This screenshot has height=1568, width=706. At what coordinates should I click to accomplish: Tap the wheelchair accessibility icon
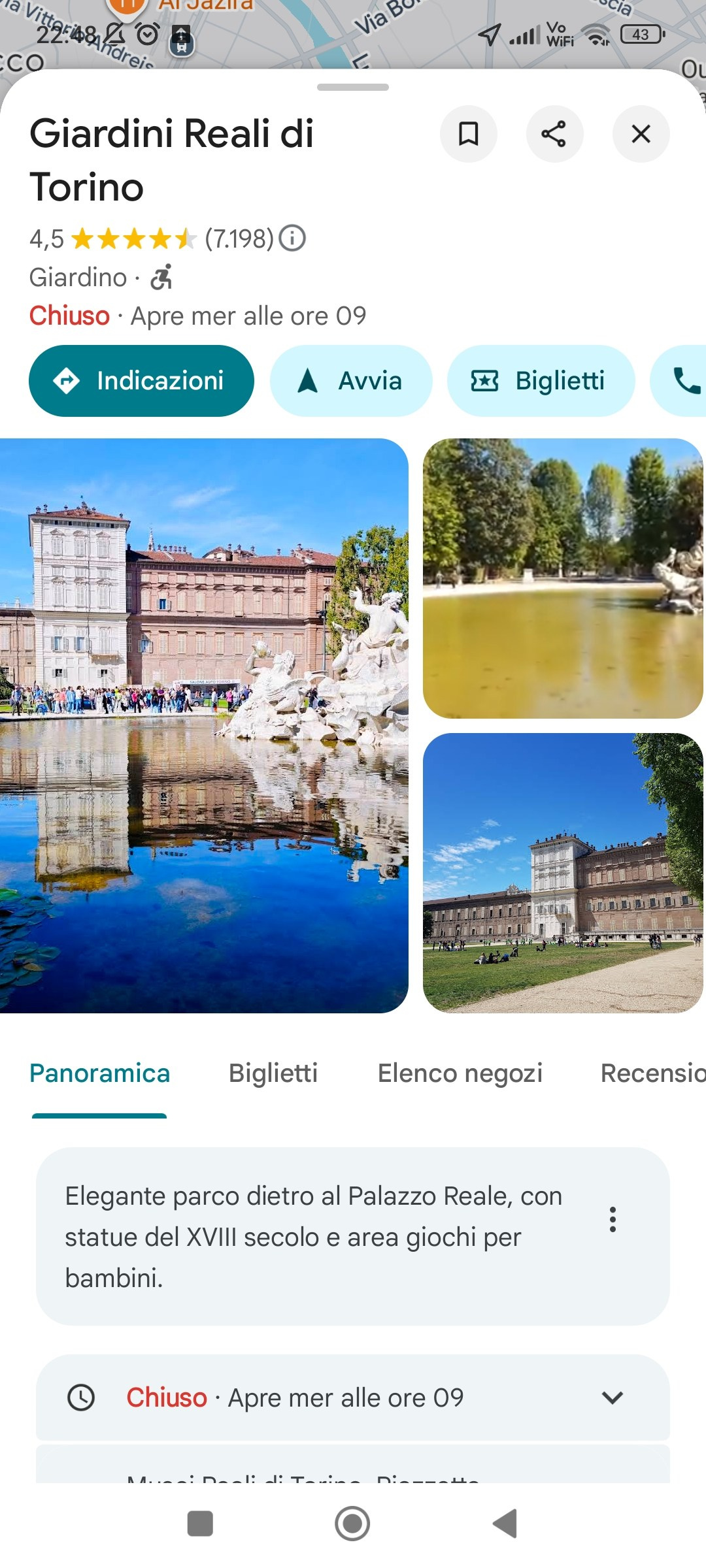(161, 277)
